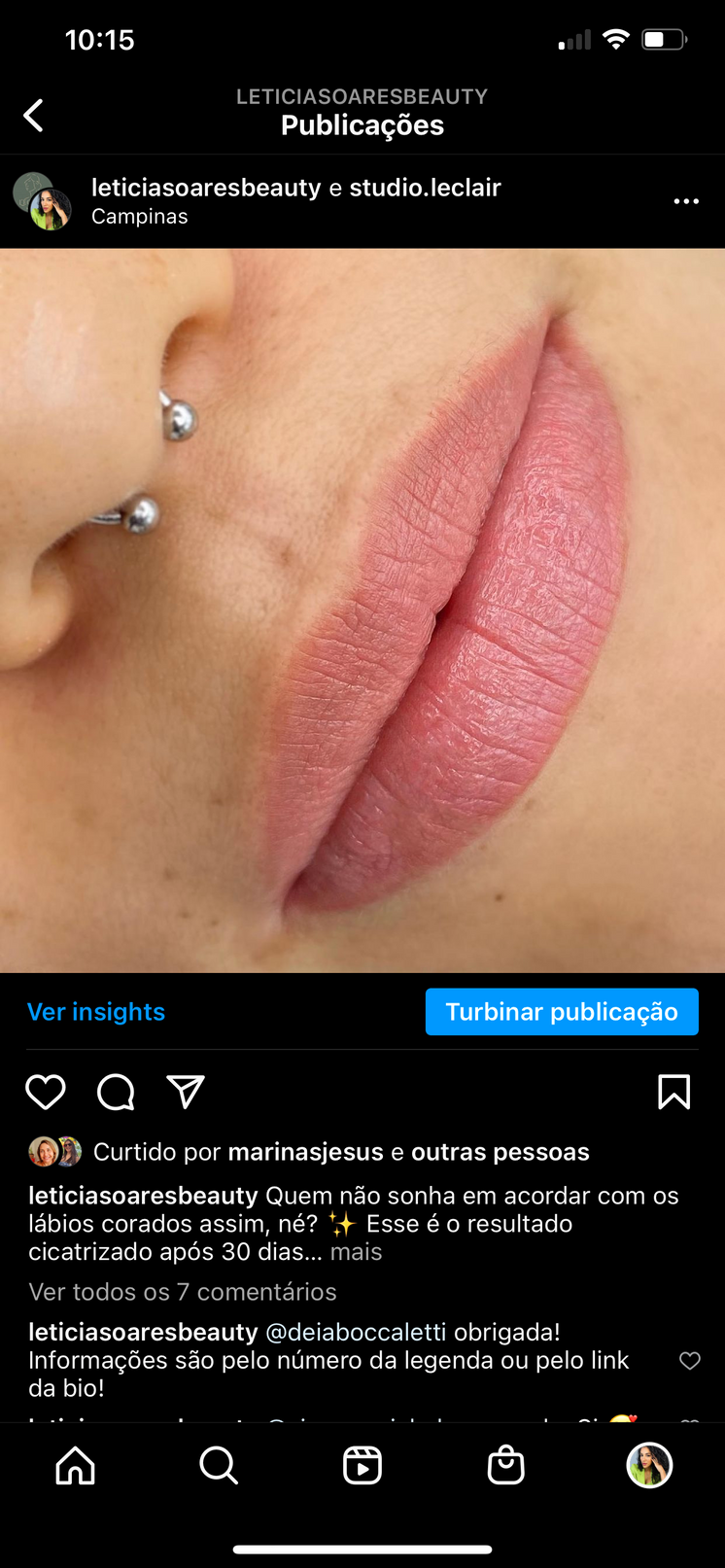The image size is (725, 1568).
Task: Go back from Publicações
Action: pyautogui.click(x=34, y=116)
